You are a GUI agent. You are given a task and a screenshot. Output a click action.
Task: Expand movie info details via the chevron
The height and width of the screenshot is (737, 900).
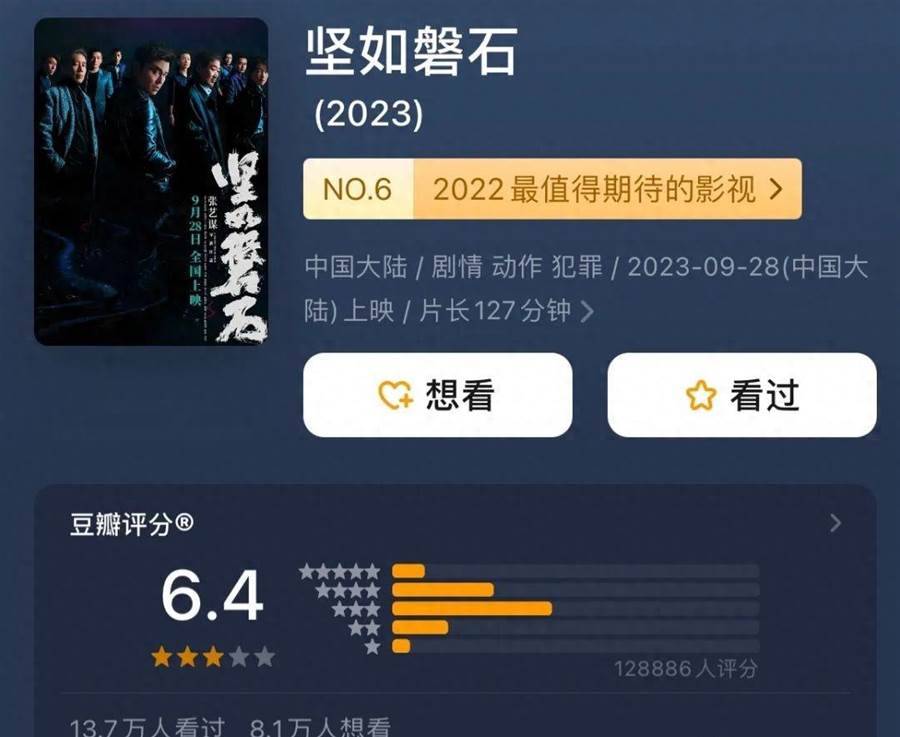pos(588,312)
